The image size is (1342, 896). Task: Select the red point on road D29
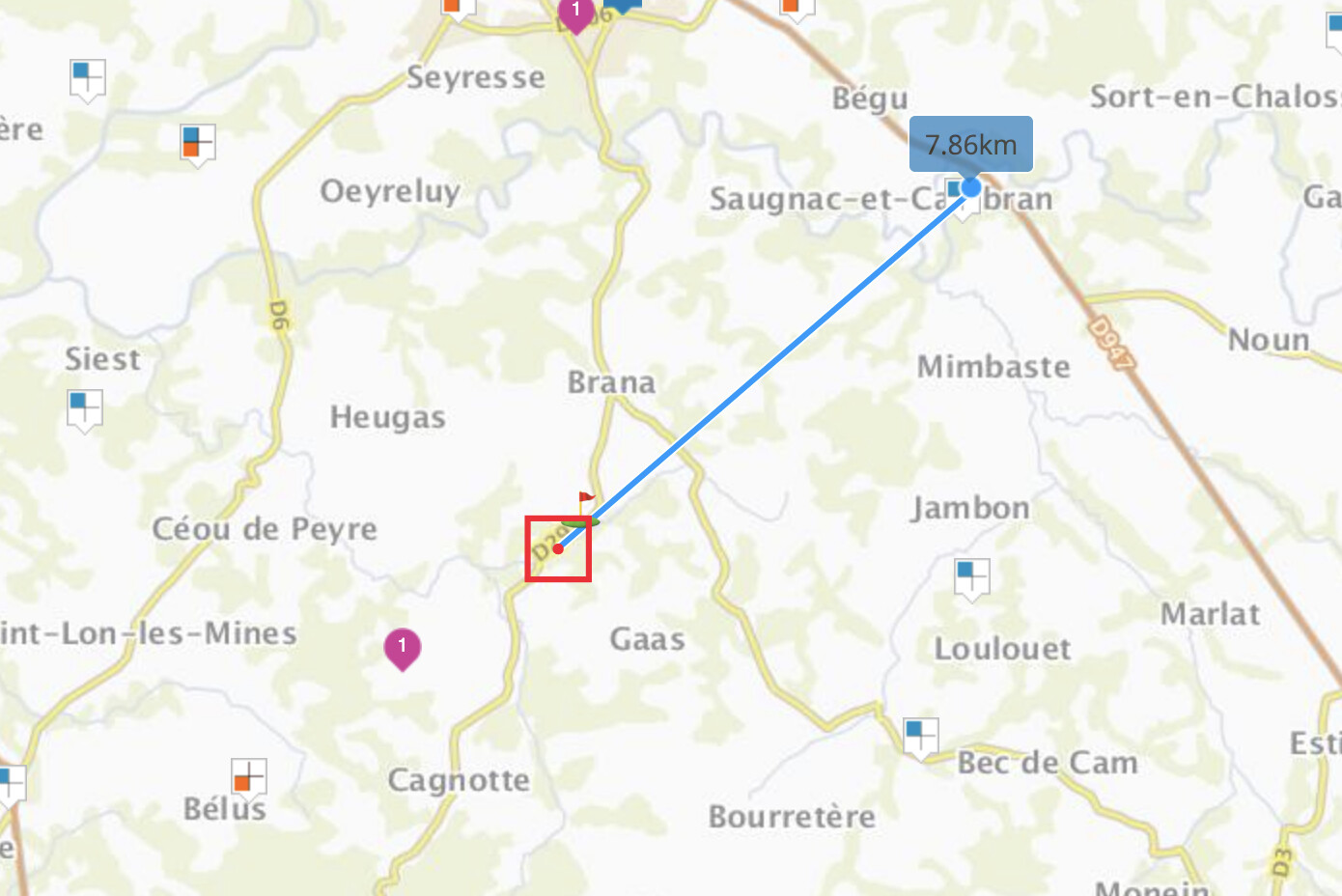pos(558,548)
